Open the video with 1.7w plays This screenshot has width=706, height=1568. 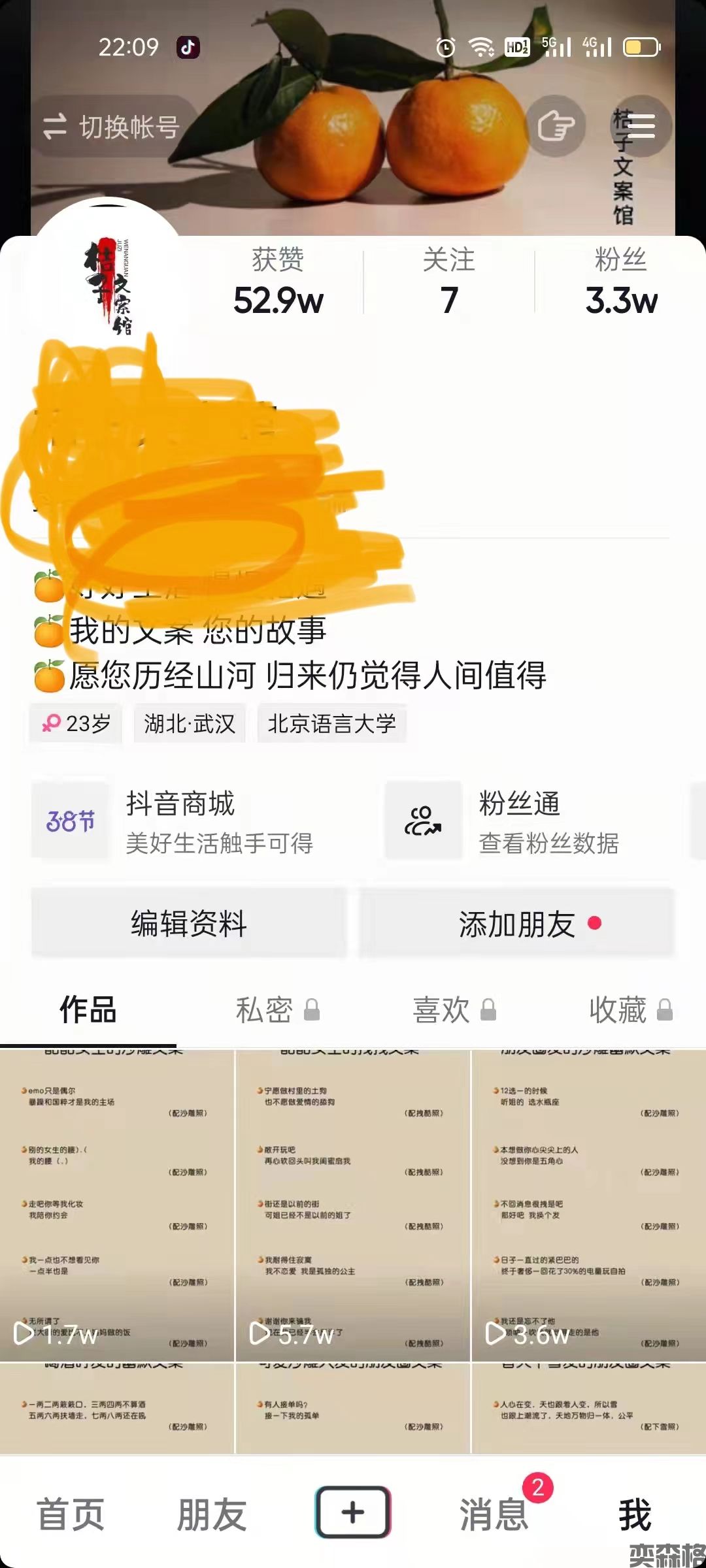tap(117, 1205)
